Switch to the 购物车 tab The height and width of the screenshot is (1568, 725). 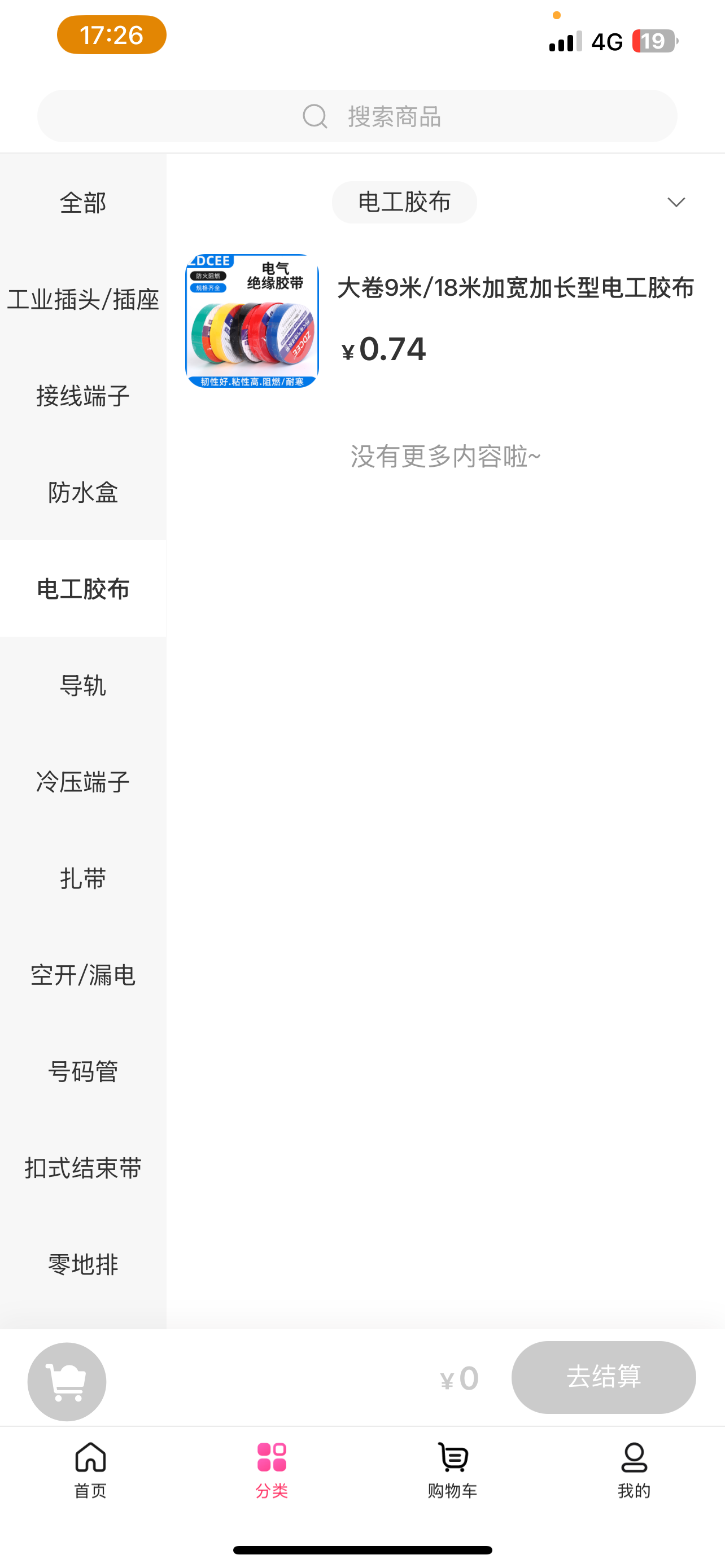tap(452, 1469)
